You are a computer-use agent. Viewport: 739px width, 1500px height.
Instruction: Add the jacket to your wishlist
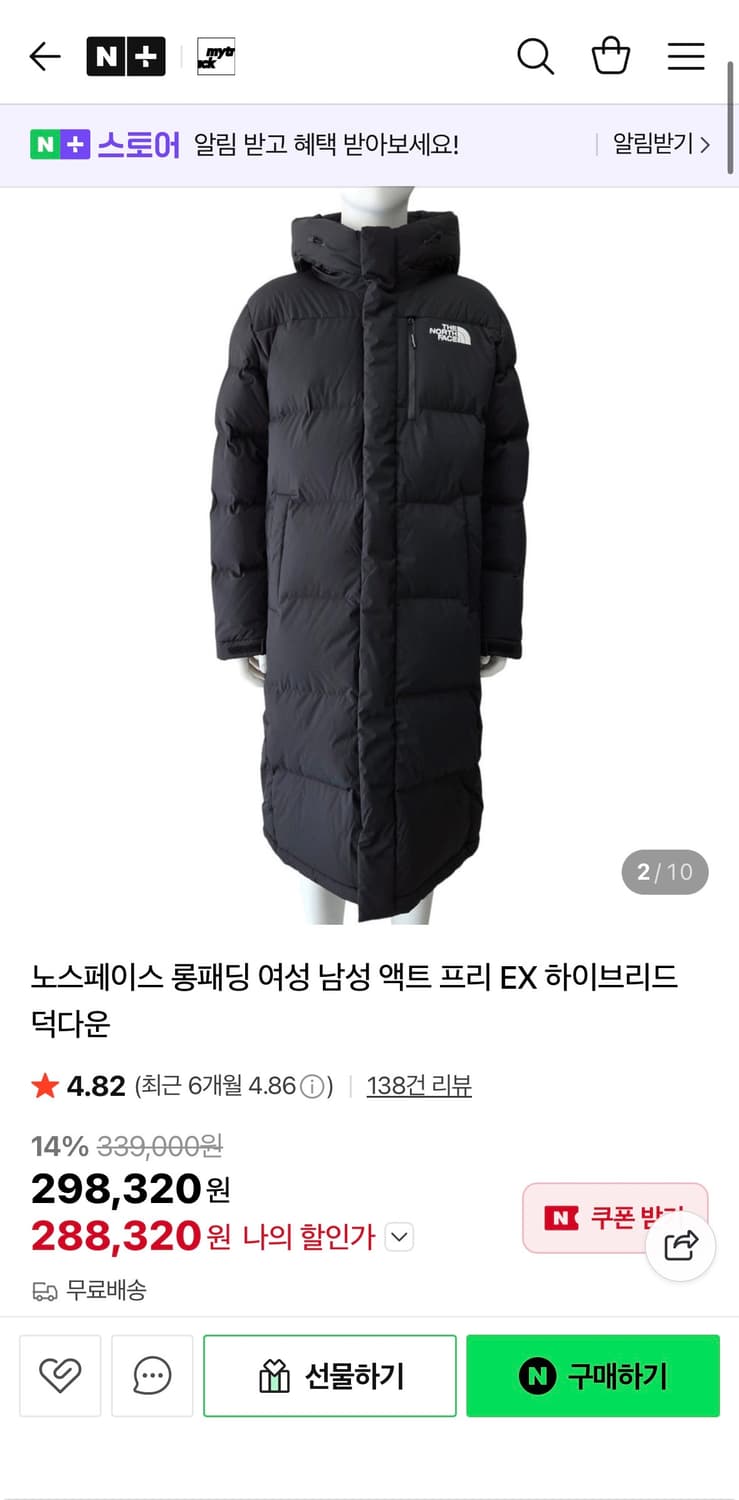point(60,1376)
